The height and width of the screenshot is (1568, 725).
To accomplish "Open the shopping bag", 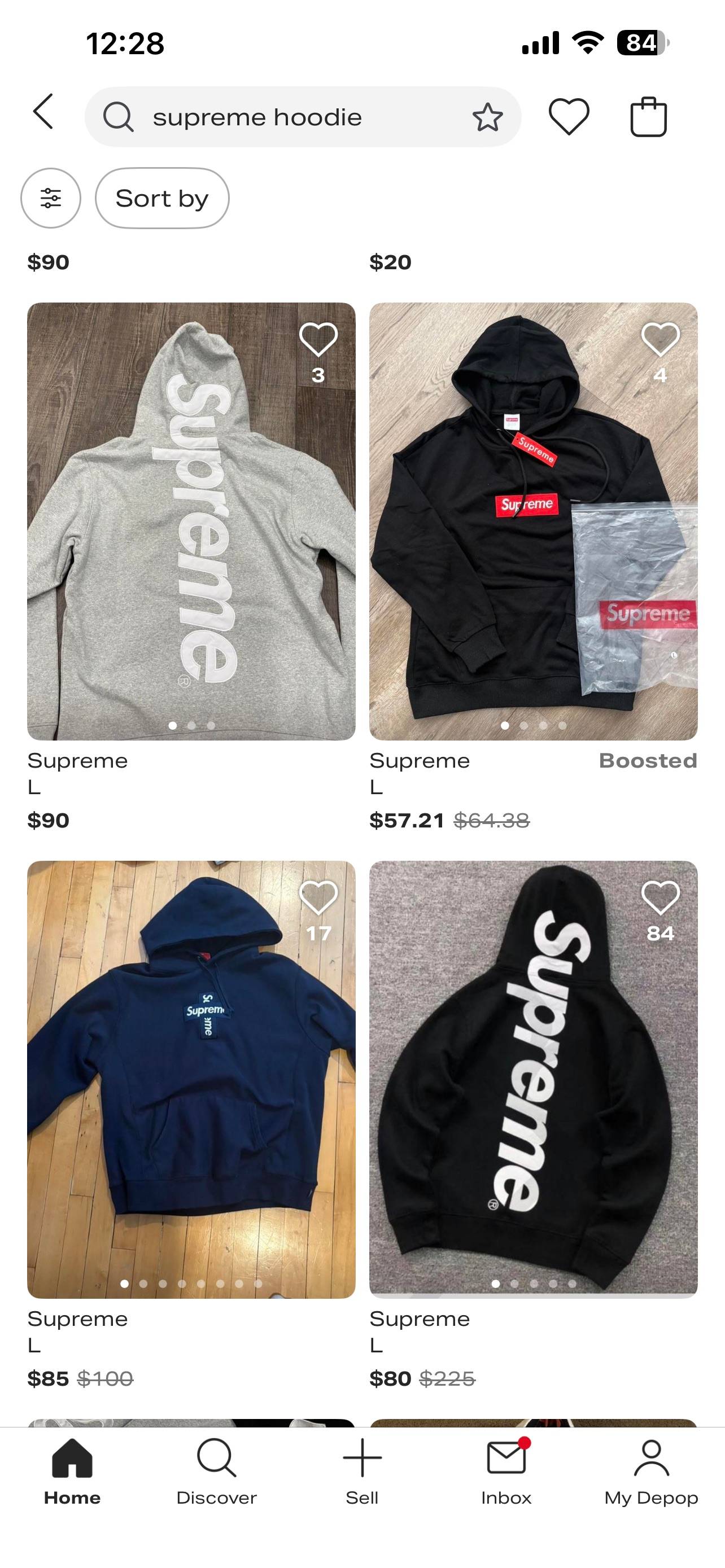I will pos(648,117).
